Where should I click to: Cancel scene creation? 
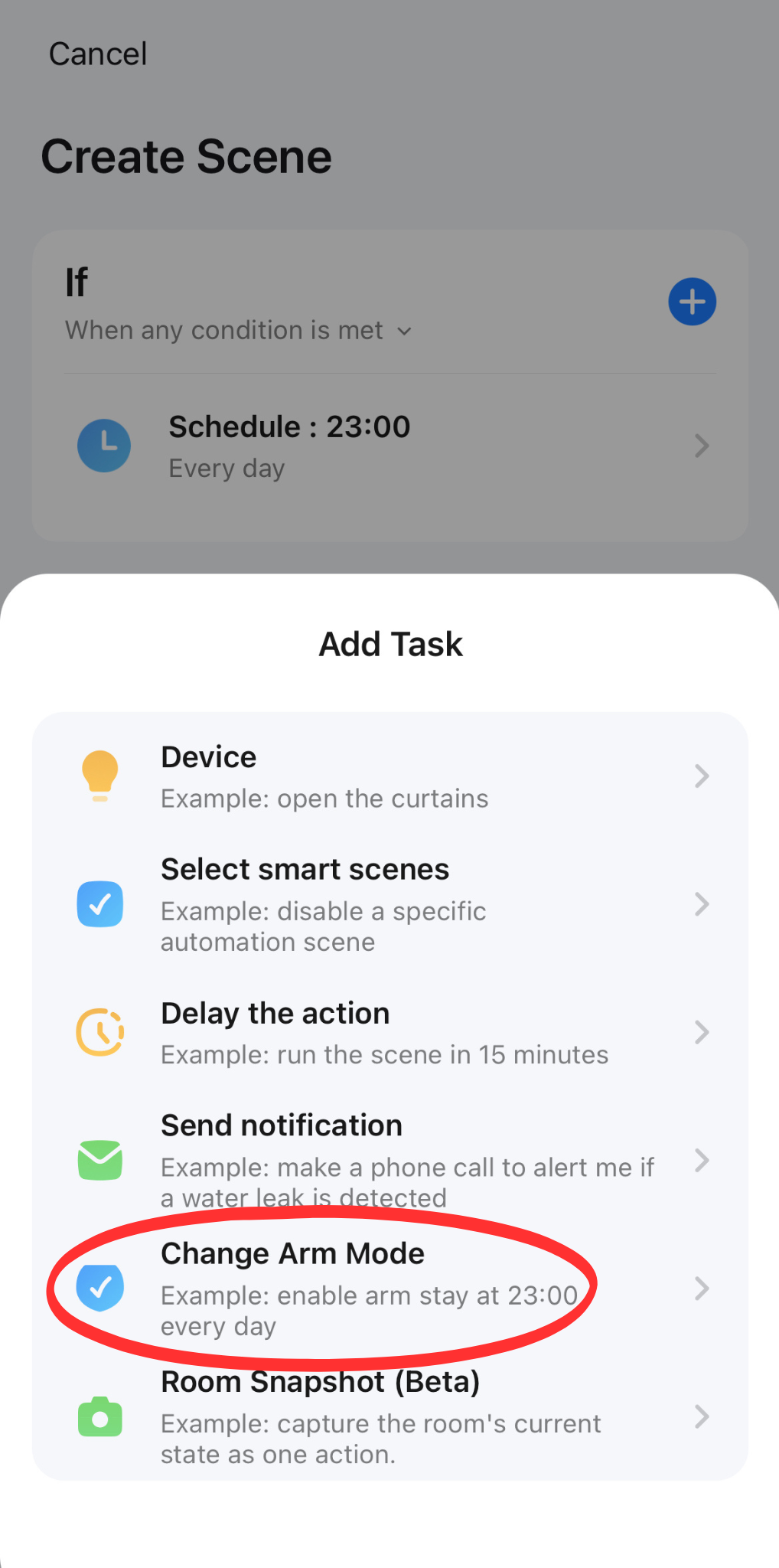[x=98, y=54]
